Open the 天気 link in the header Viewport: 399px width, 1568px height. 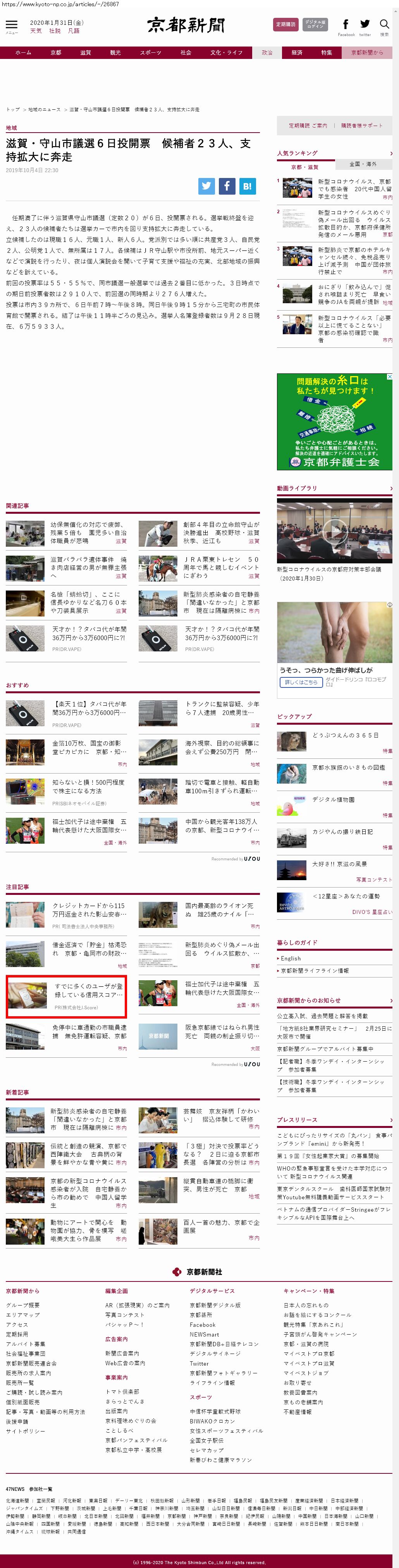[x=36, y=30]
